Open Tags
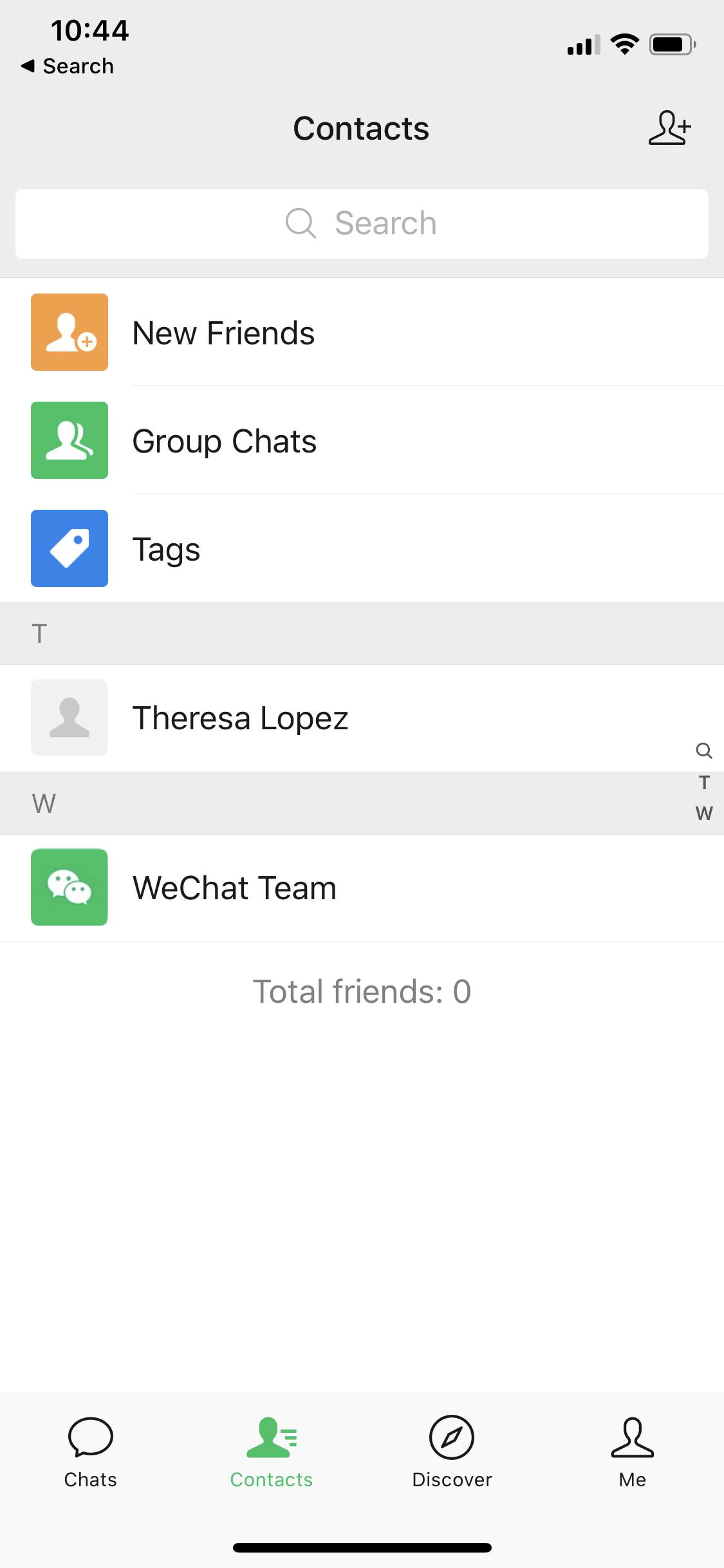This screenshot has height=1568, width=724. pos(362,548)
